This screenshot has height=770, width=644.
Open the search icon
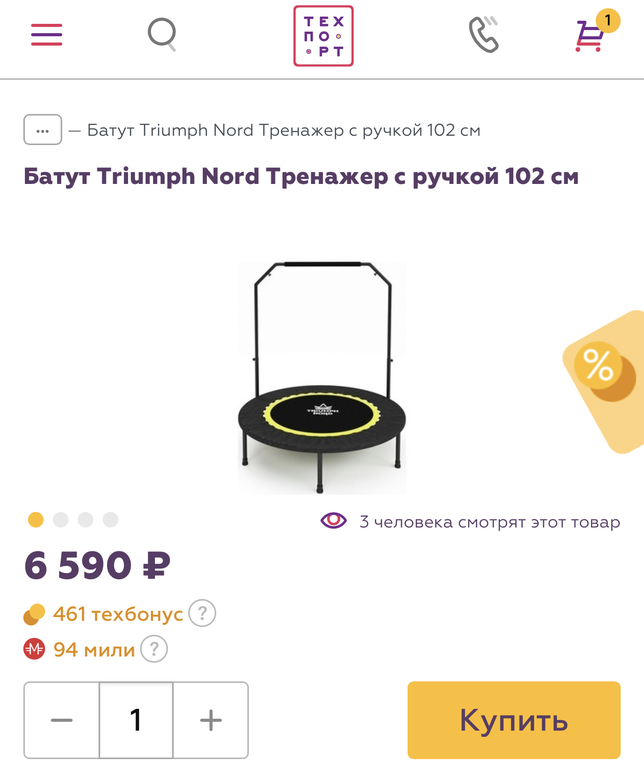pyautogui.click(x=162, y=35)
